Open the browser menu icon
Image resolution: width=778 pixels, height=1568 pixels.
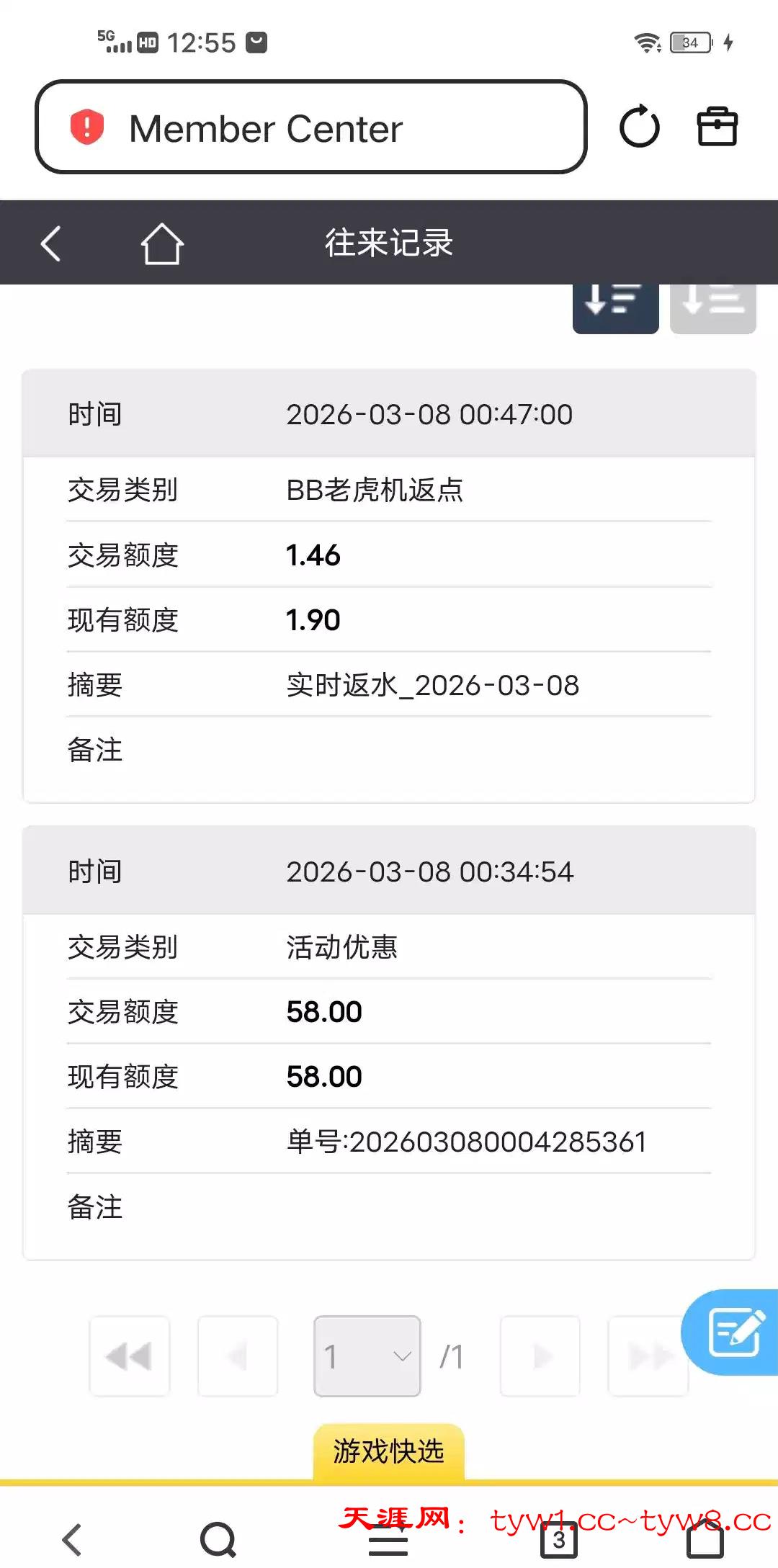(388, 1543)
